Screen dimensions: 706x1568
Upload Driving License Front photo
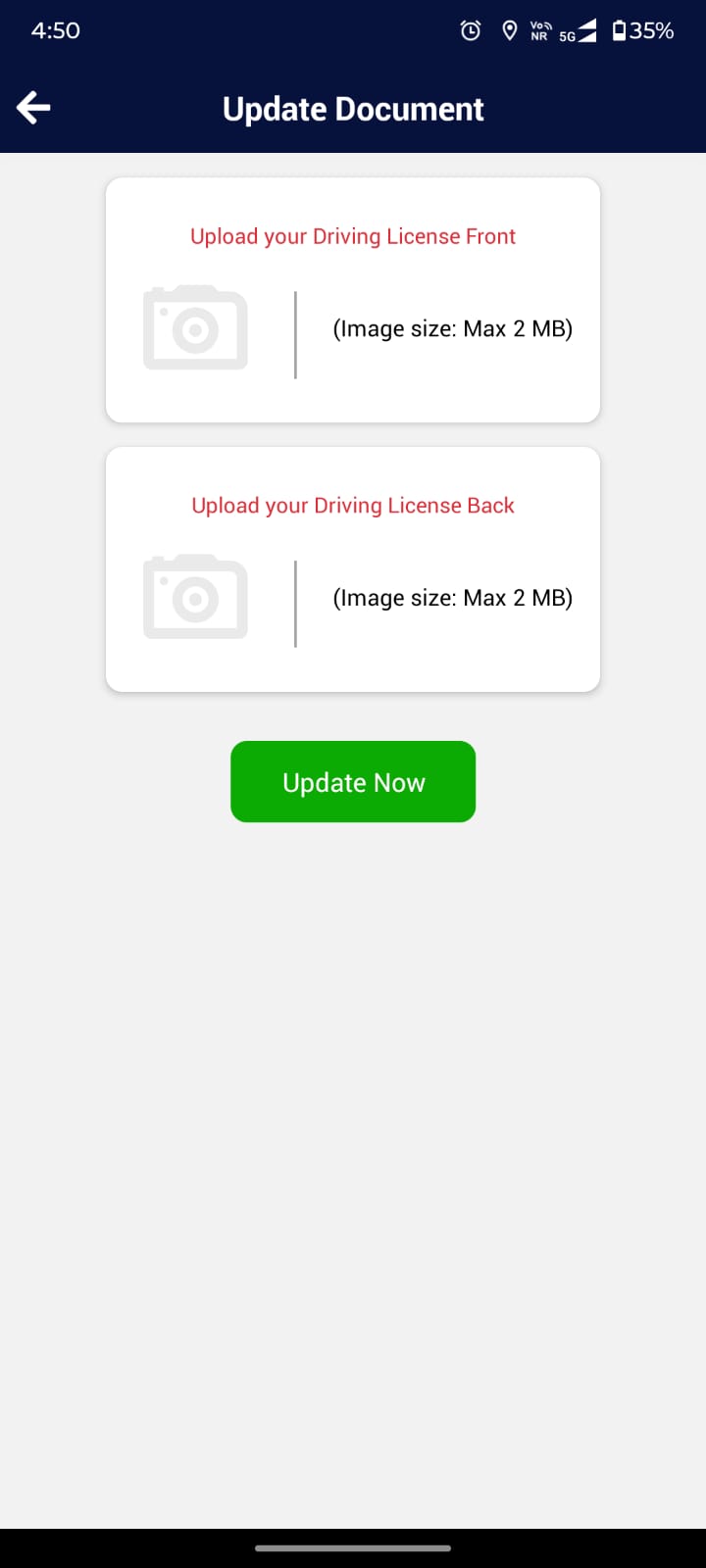click(x=195, y=328)
